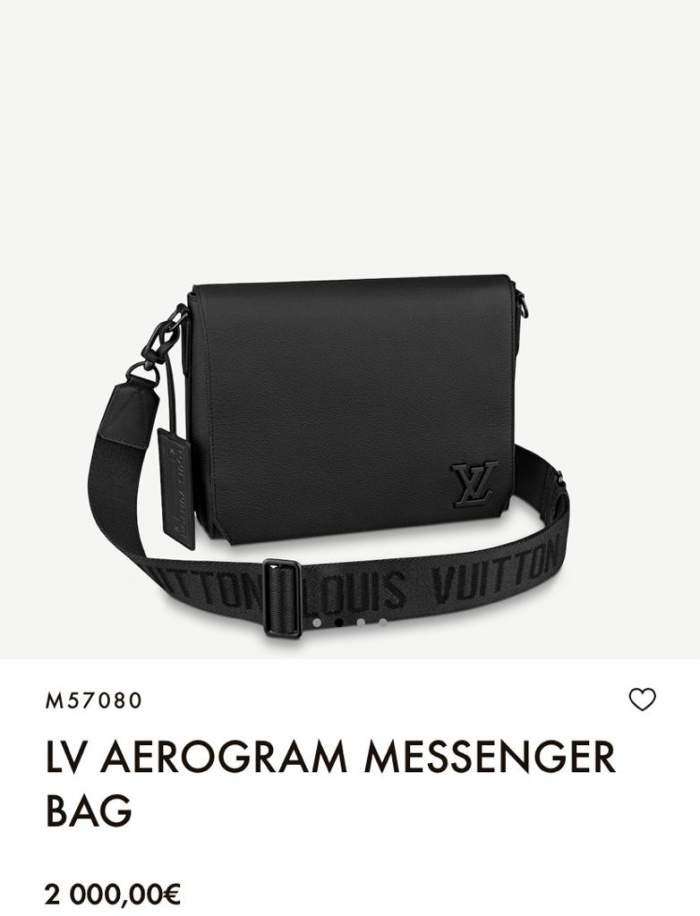700x916 pixels.
Task: Add the Aerogram bag to wishlist
Action: 642,700
